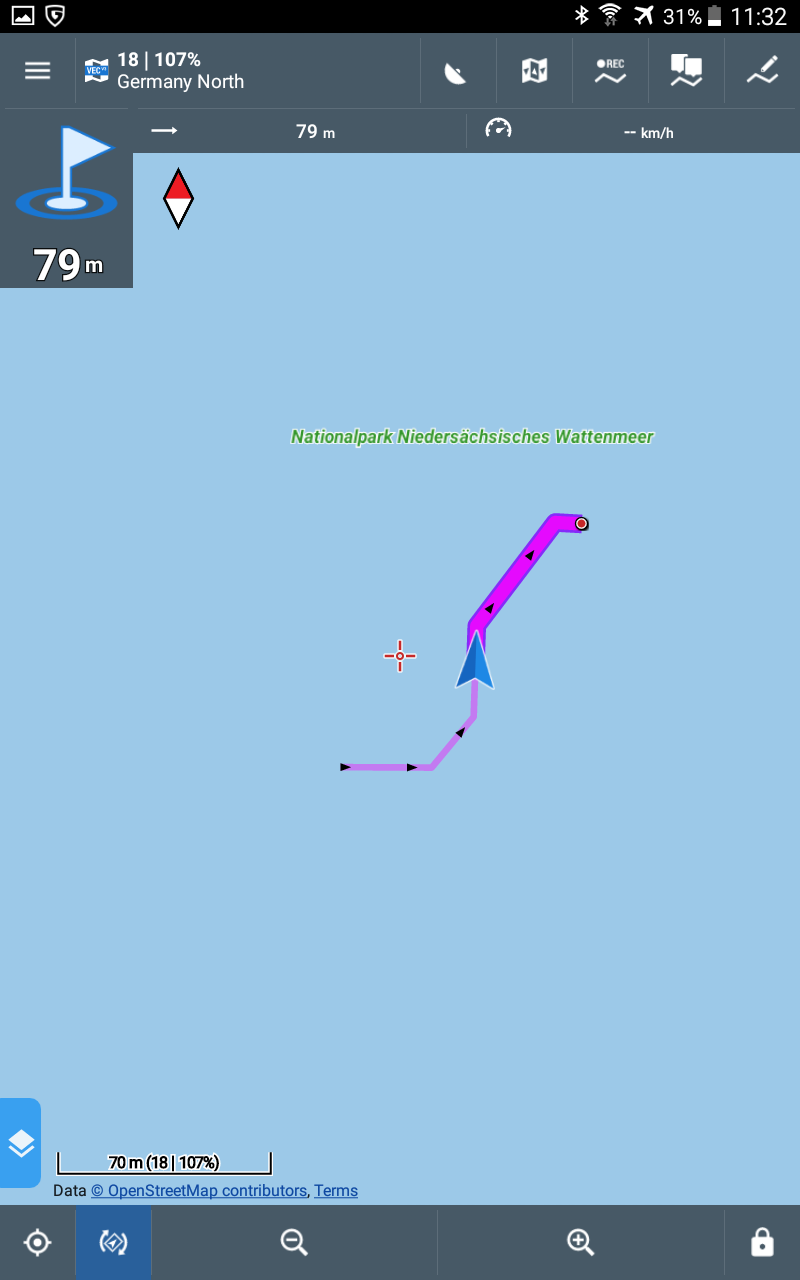The height and width of the screenshot is (1280, 800).
Task: Toggle the map rotation button
Action: pyautogui.click(x=113, y=1242)
